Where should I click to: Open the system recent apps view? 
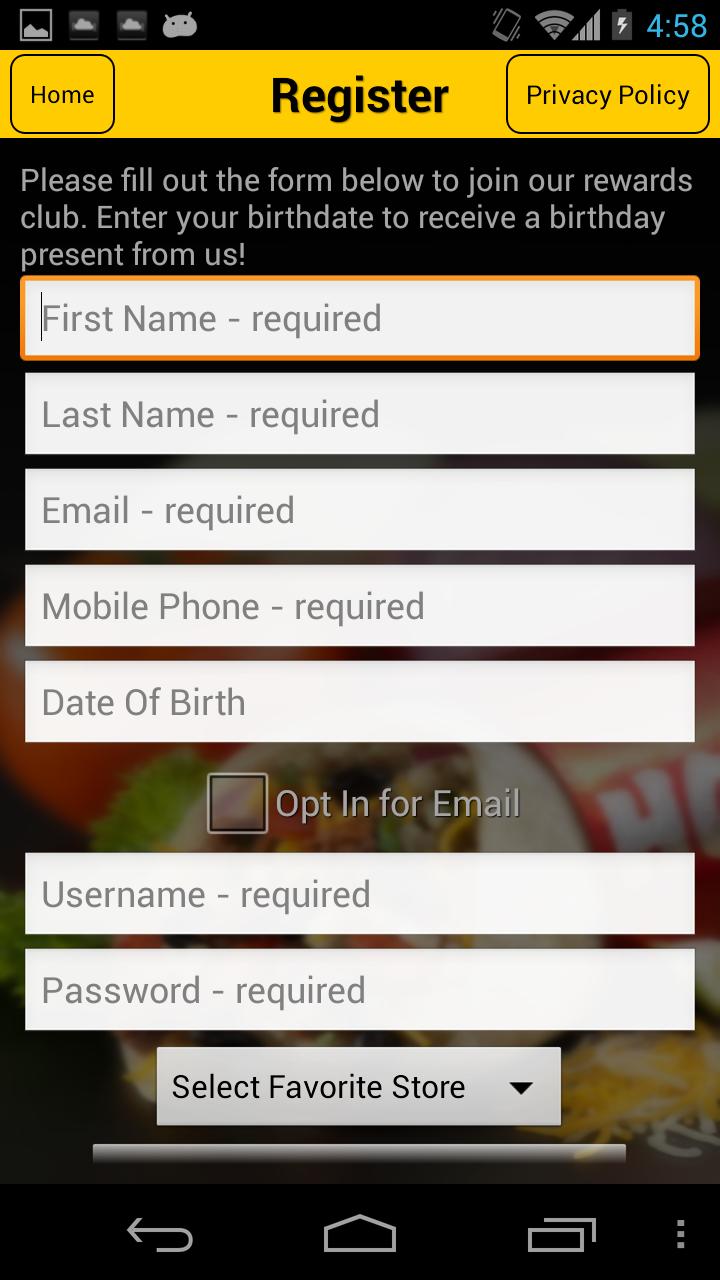pos(560,1233)
